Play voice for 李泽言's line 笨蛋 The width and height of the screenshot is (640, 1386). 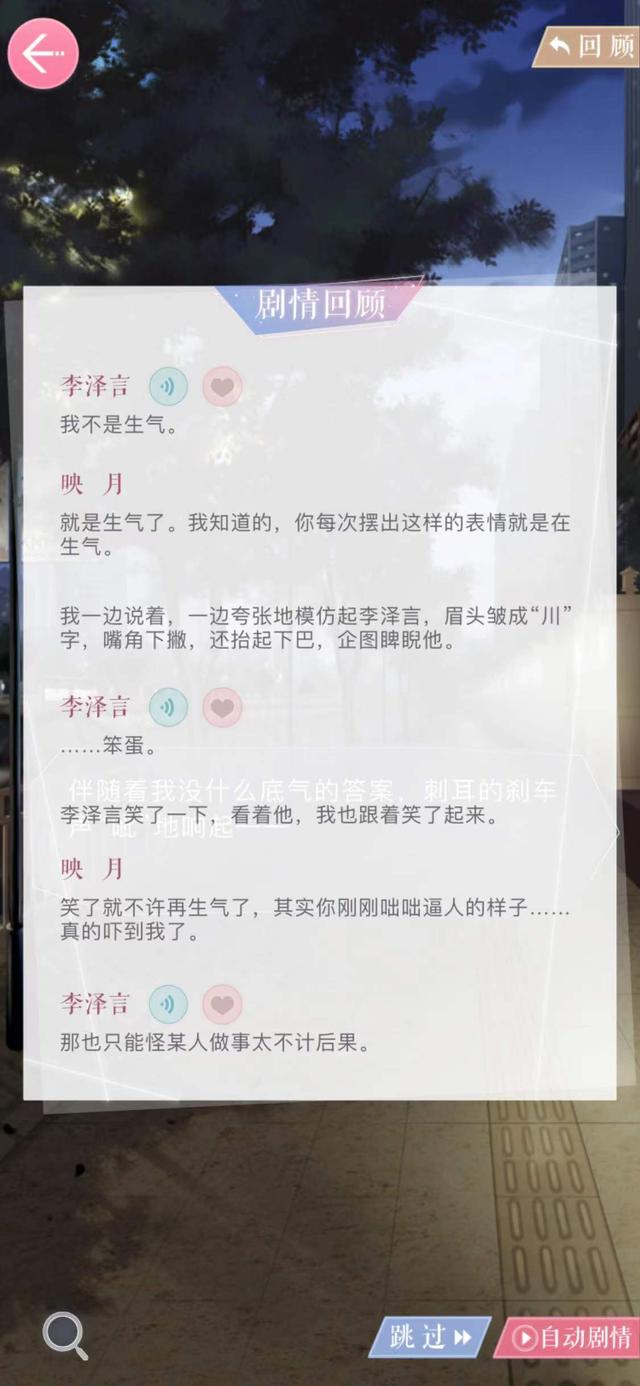click(x=168, y=708)
